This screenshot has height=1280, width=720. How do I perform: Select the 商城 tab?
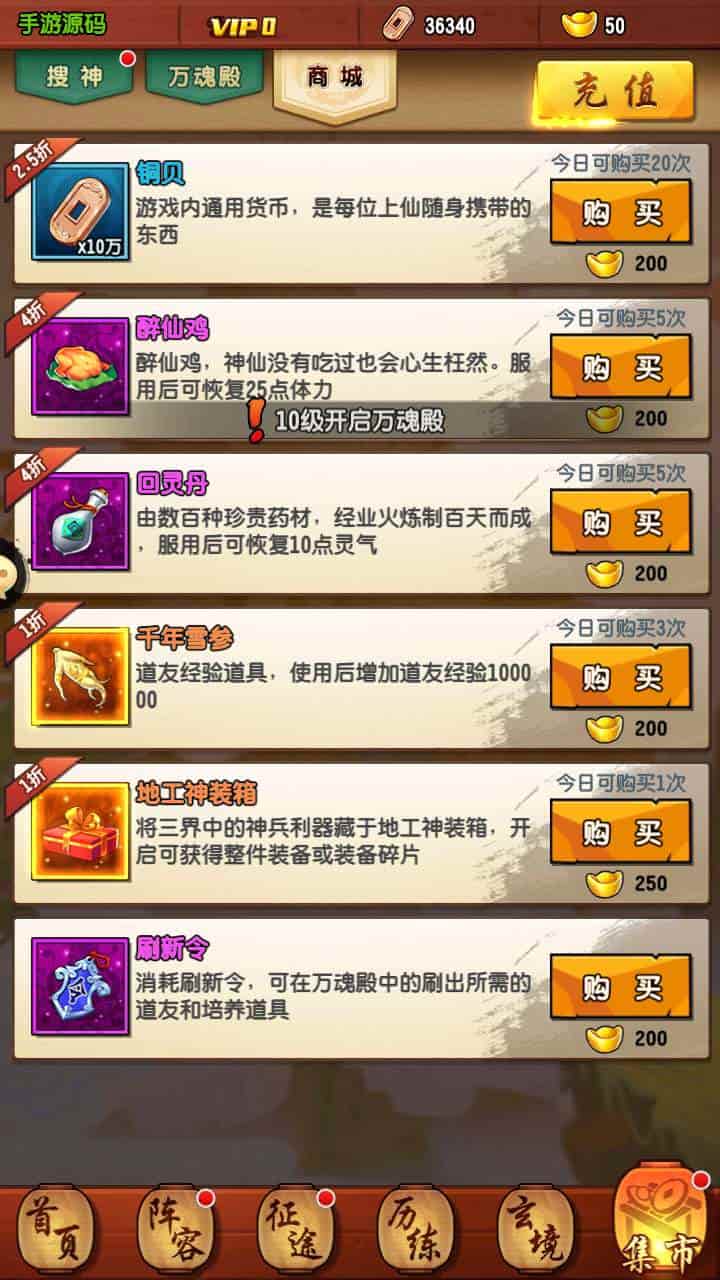point(335,78)
